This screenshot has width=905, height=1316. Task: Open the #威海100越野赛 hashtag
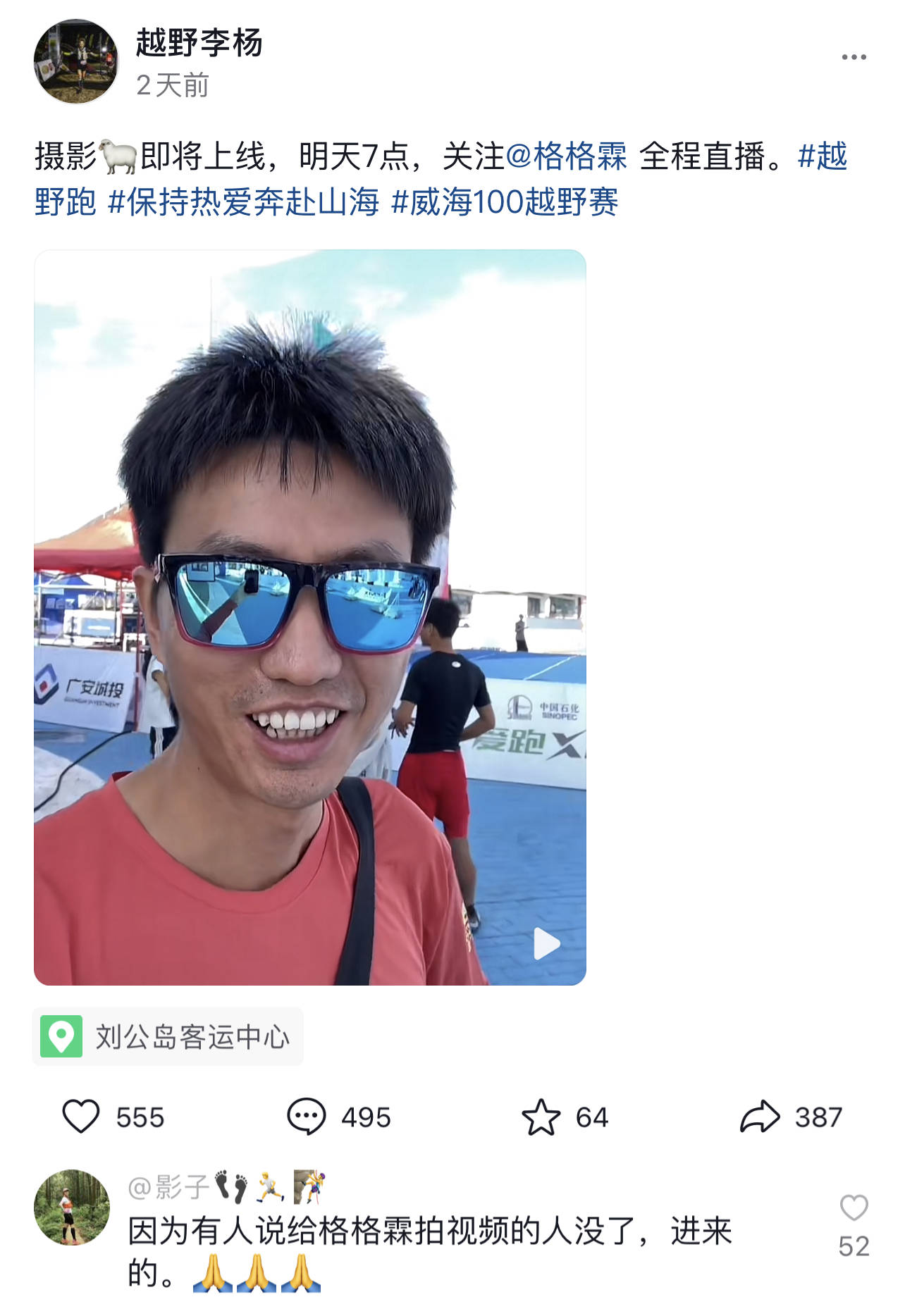tap(505, 203)
